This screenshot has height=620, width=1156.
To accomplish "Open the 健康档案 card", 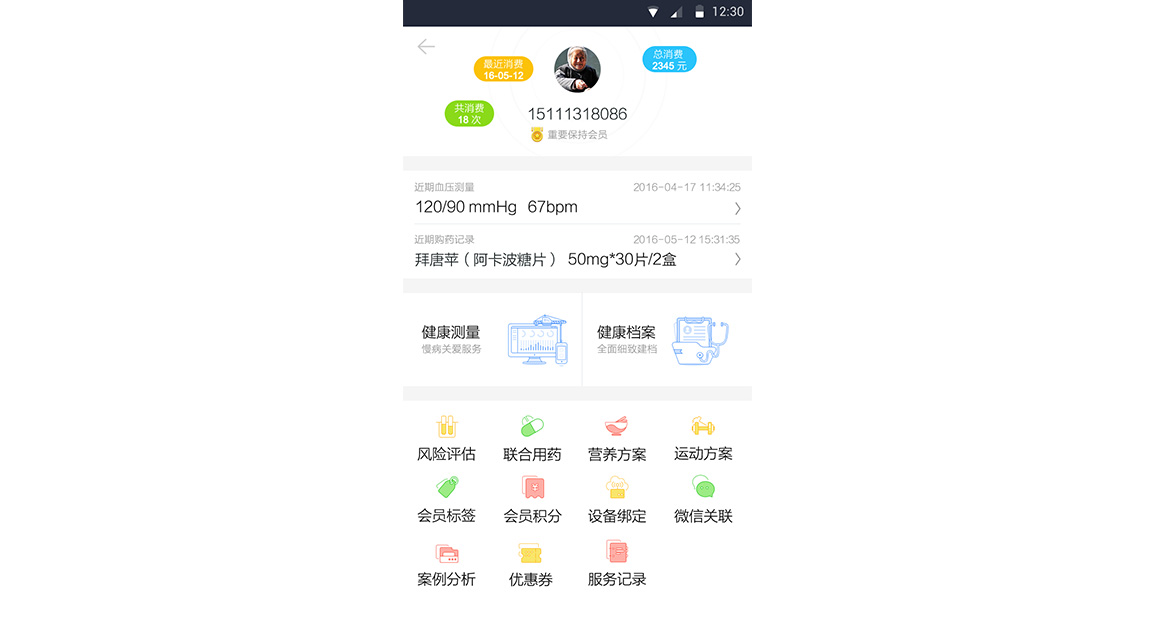I will click(x=666, y=339).
